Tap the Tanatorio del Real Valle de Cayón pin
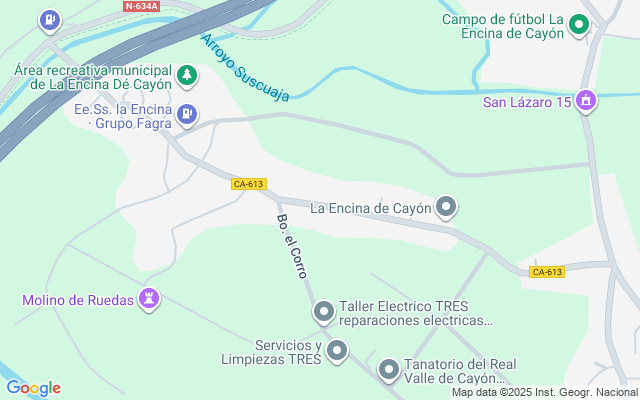This screenshot has height=400, width=640. pos(388,371)
